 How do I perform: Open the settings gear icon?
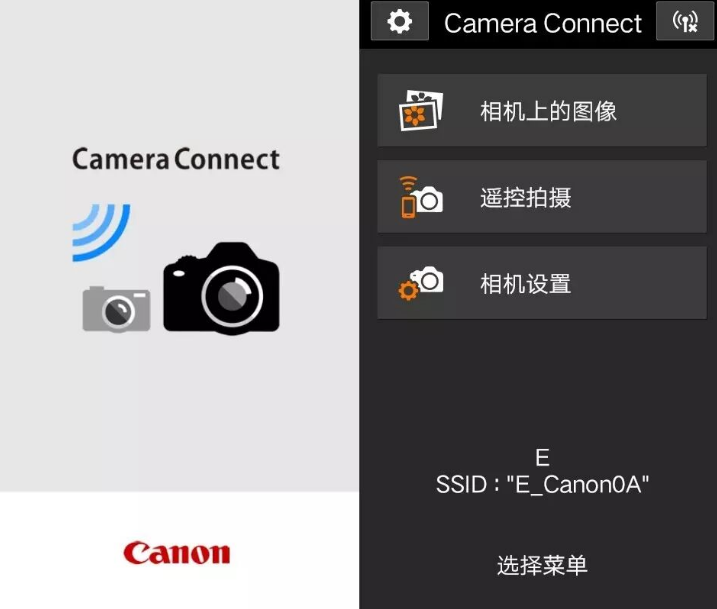[x=399, y=22]
